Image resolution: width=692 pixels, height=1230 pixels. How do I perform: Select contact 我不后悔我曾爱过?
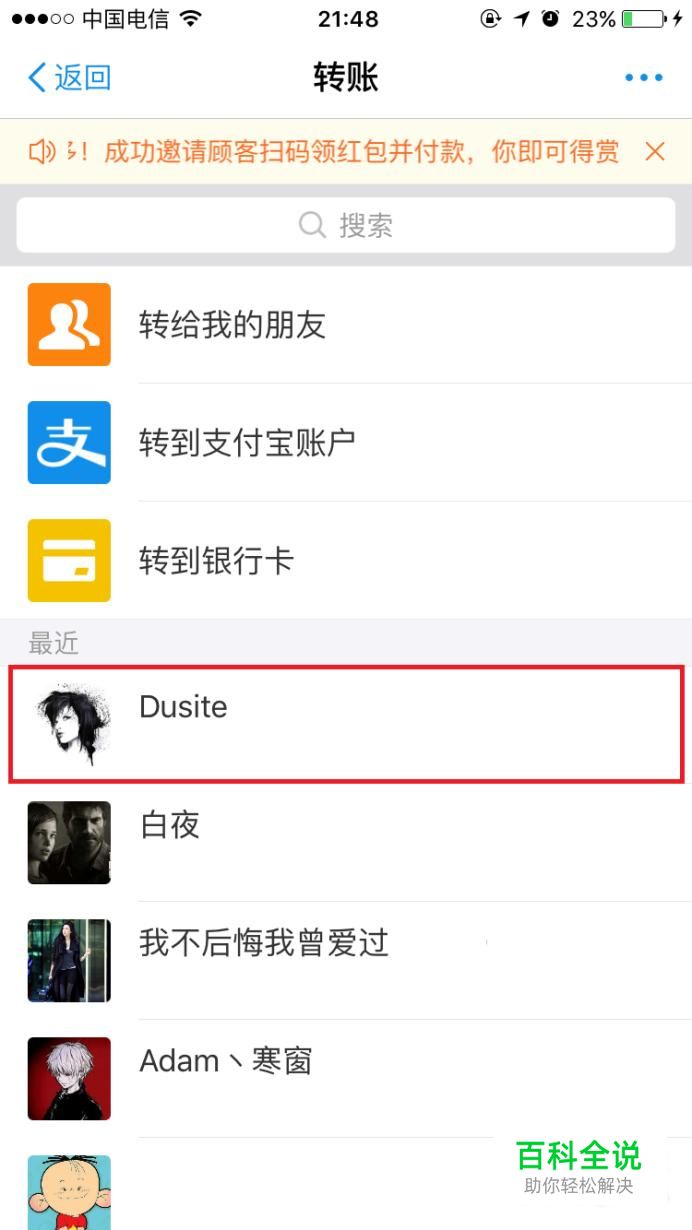(346, 960)
